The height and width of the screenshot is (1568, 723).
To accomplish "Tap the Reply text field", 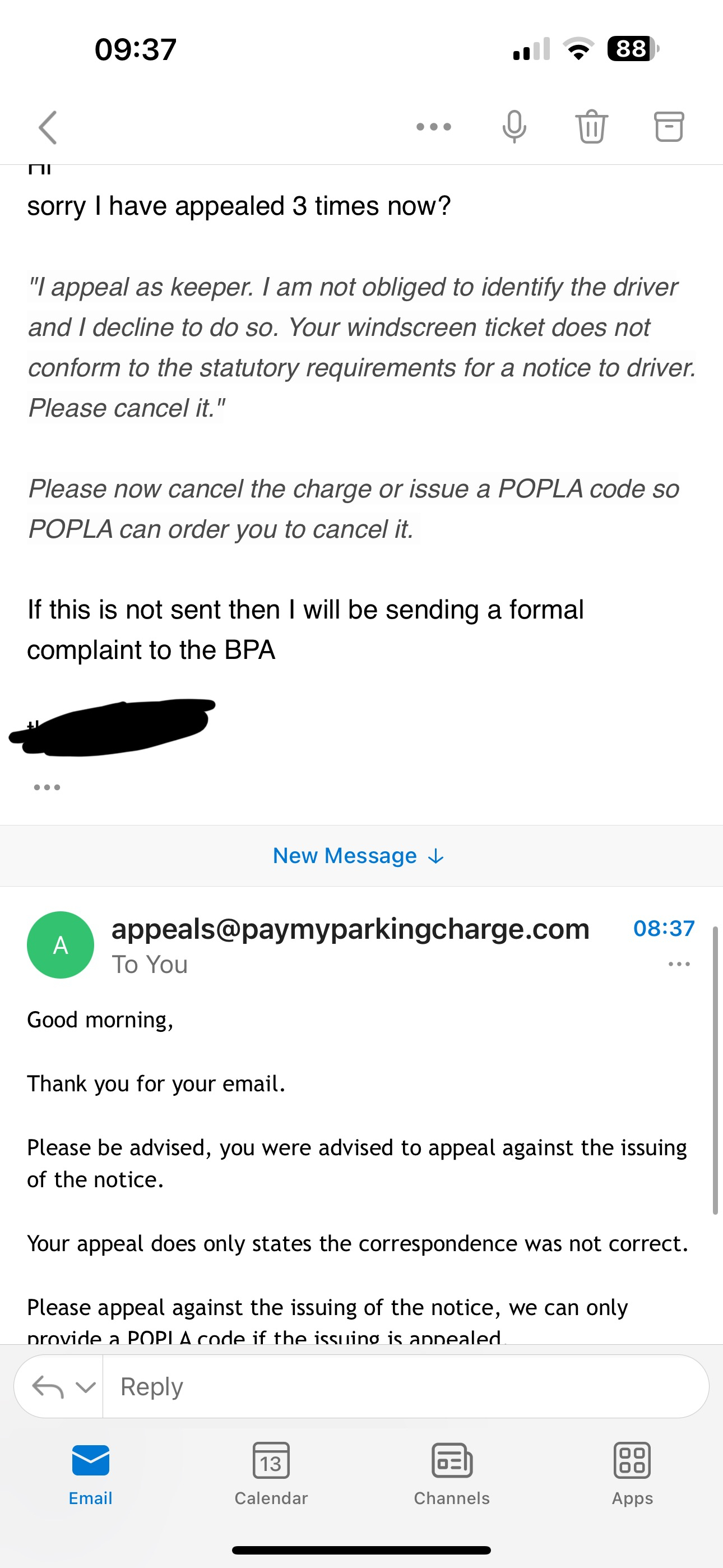I will 406,1387.
